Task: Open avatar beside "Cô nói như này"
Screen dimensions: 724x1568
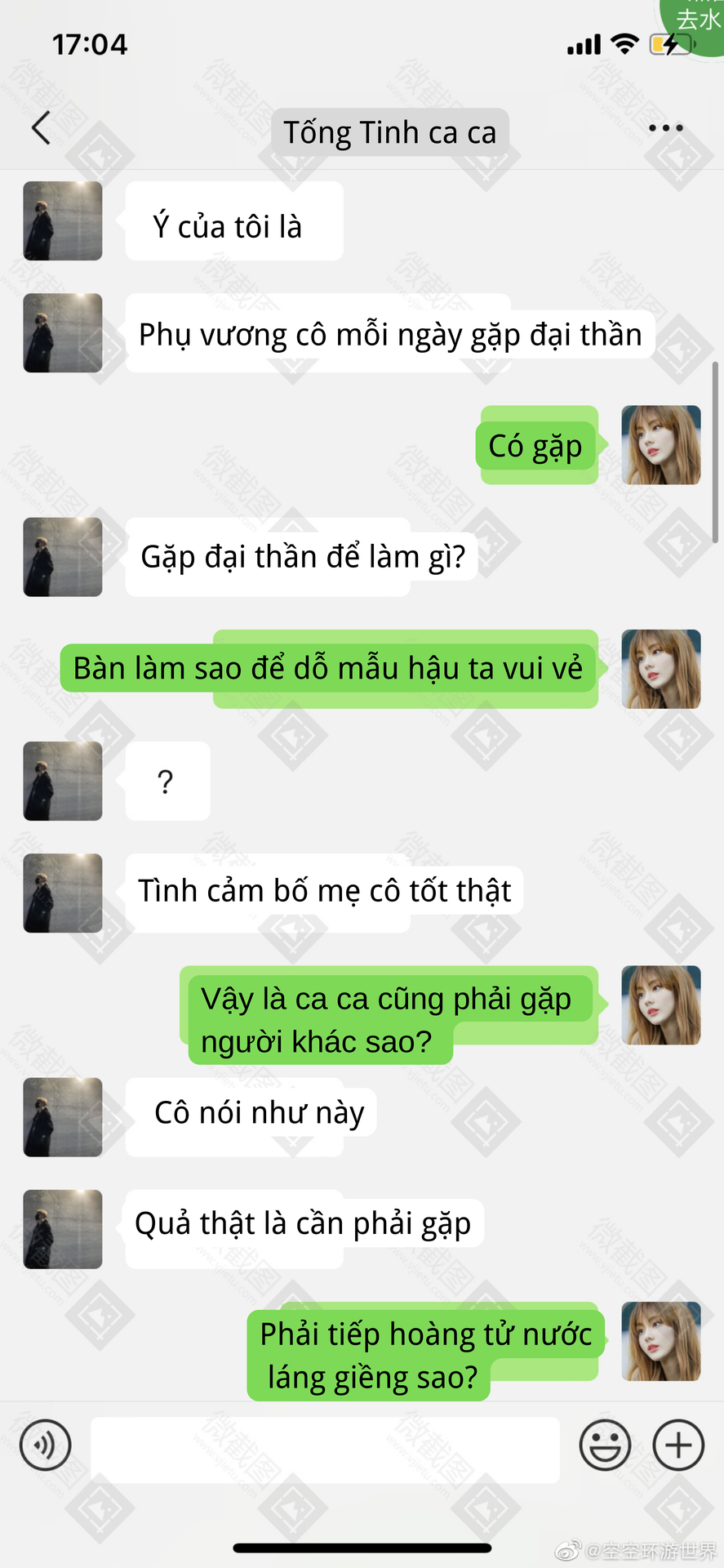Action: coord(63,1117)
